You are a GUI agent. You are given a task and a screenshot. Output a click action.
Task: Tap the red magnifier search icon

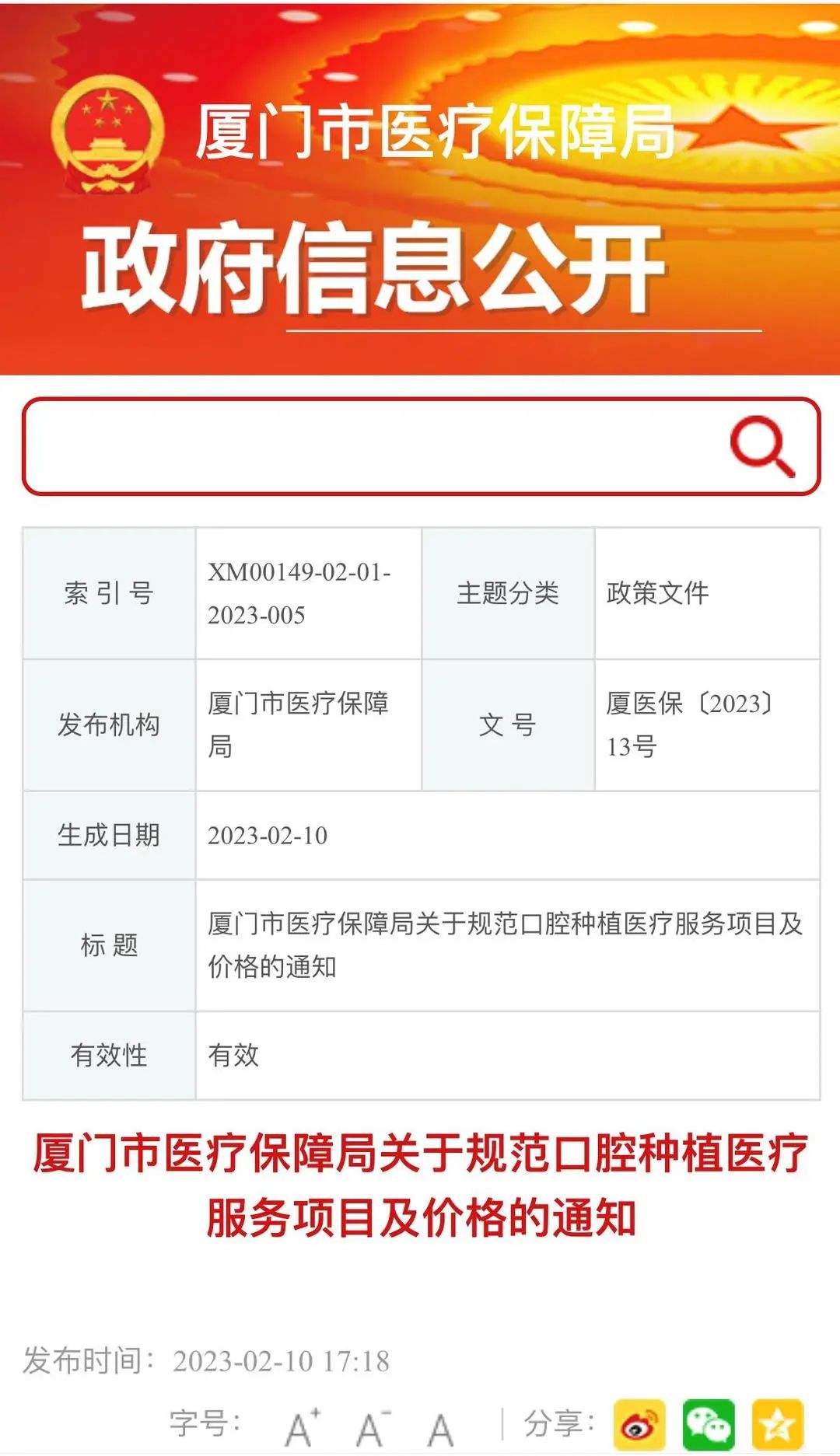point(761,446)
